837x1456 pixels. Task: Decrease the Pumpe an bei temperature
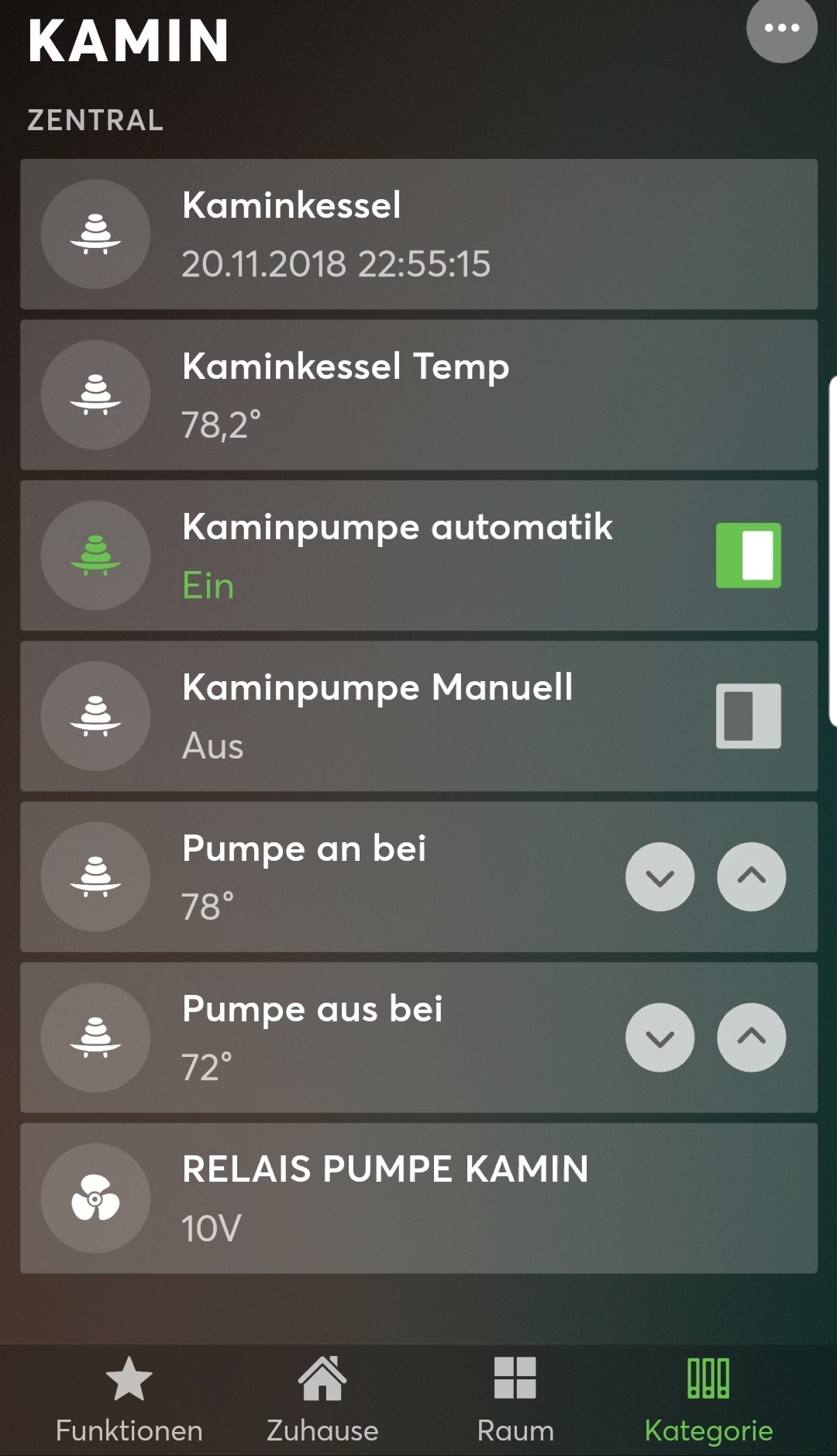pos(660,877)
